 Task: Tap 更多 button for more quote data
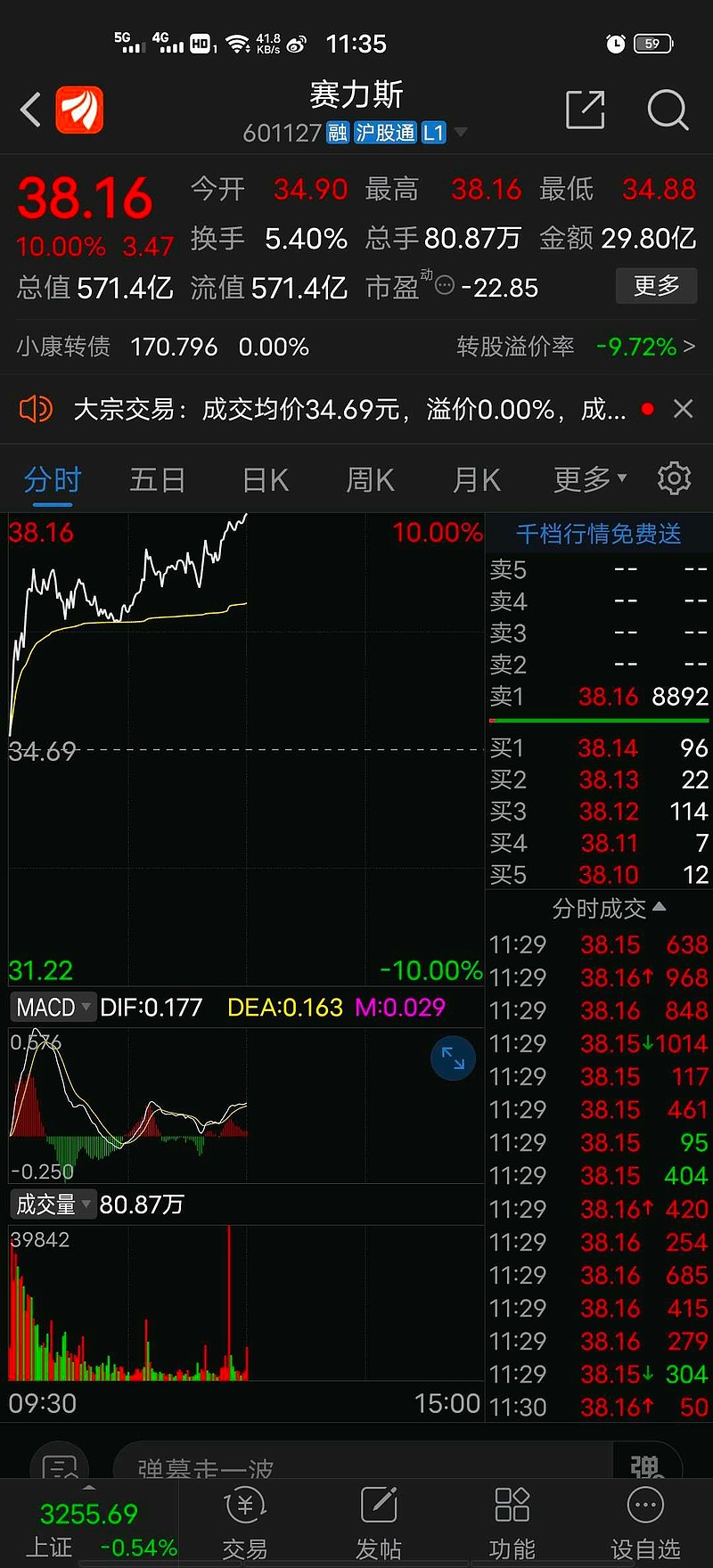coord(657,286)
